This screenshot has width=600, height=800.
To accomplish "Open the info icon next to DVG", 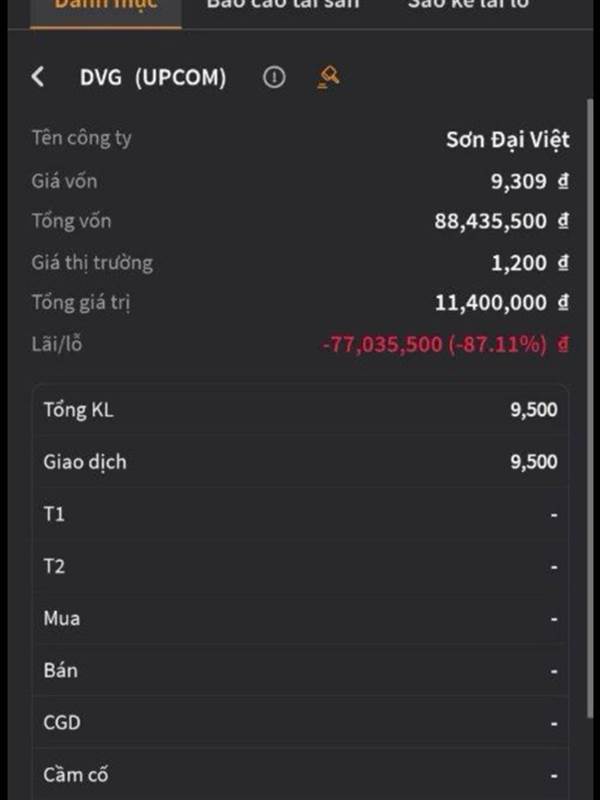I will click(x=274, y=77).
